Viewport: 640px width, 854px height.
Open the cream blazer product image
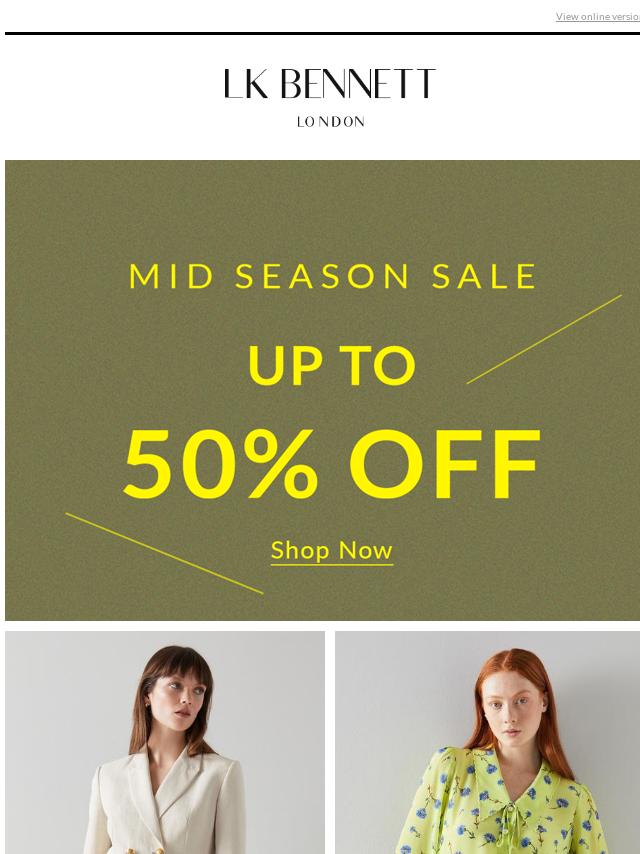(165, 742)
